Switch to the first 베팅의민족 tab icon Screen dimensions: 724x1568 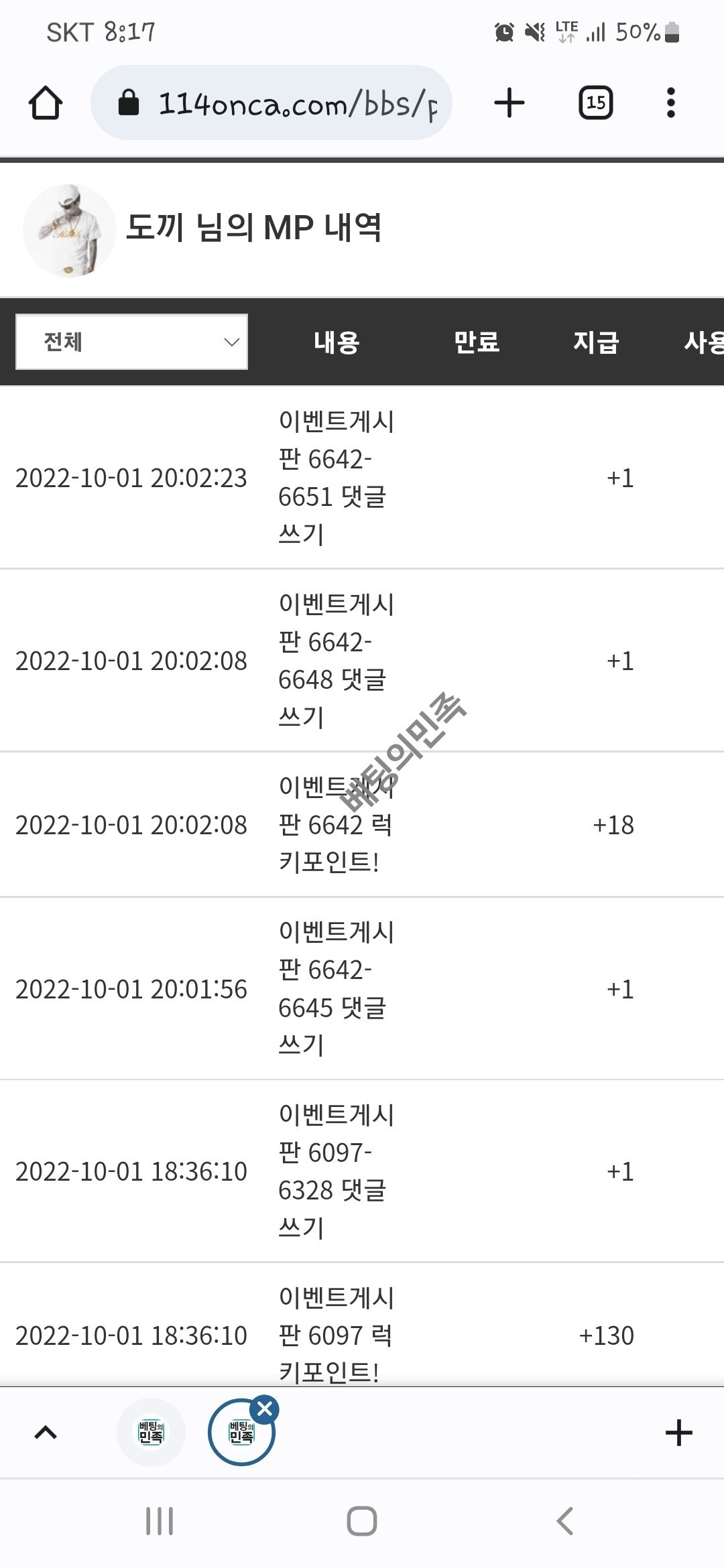(x=151, y=1433)
